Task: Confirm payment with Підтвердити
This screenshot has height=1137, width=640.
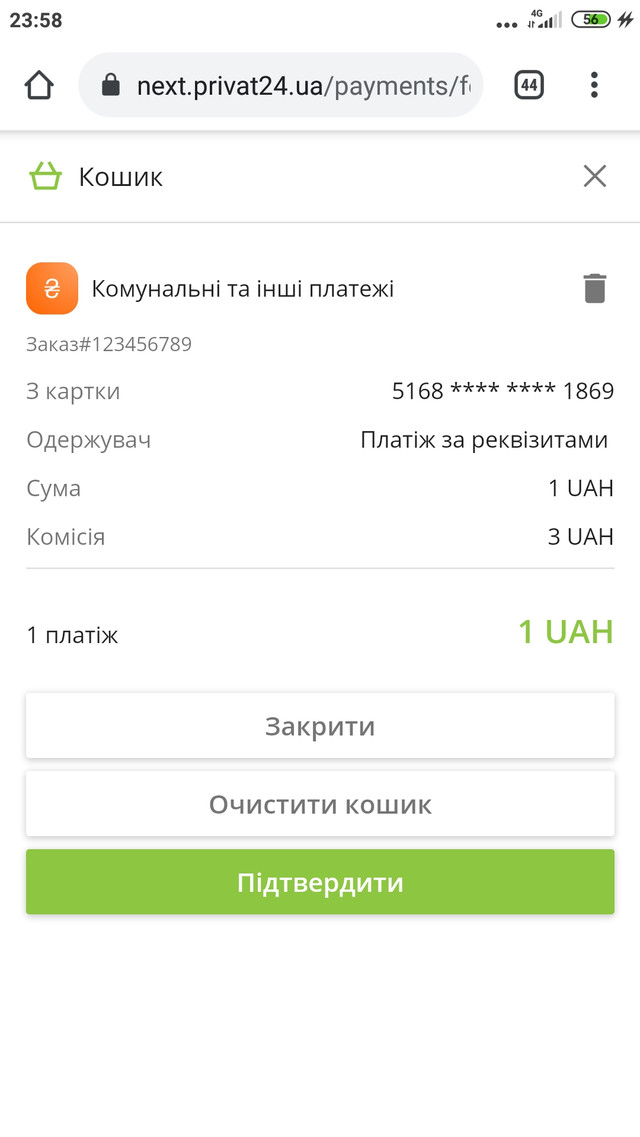Action: (320, 882)
